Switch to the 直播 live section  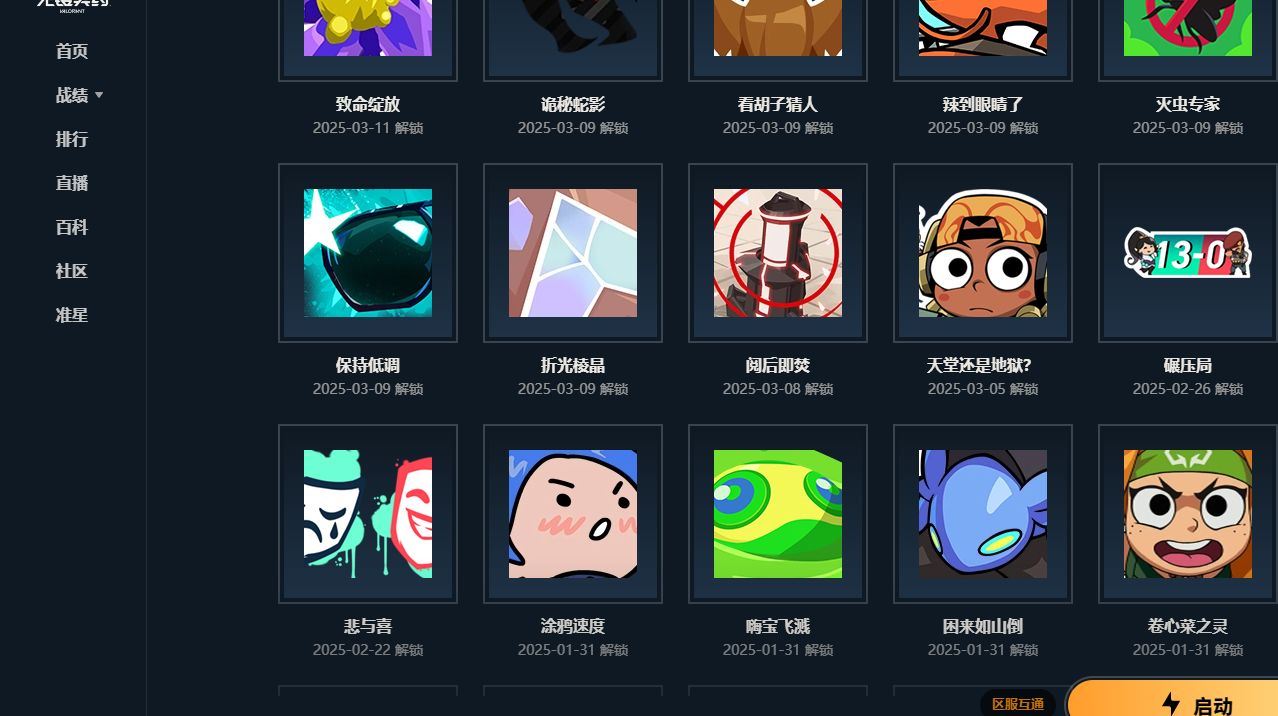[x=72, y=183]
